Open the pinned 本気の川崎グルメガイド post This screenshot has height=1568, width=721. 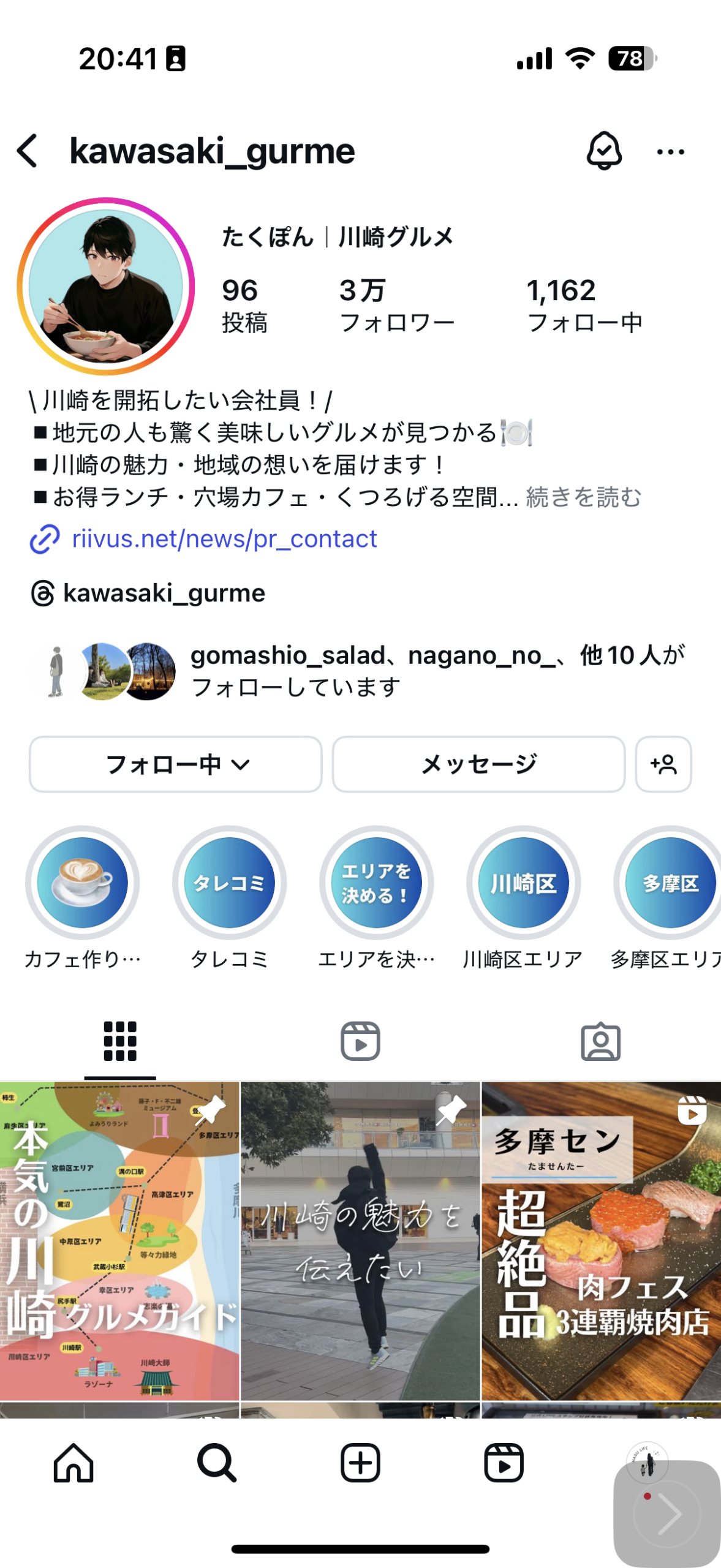click(119, 1240)
